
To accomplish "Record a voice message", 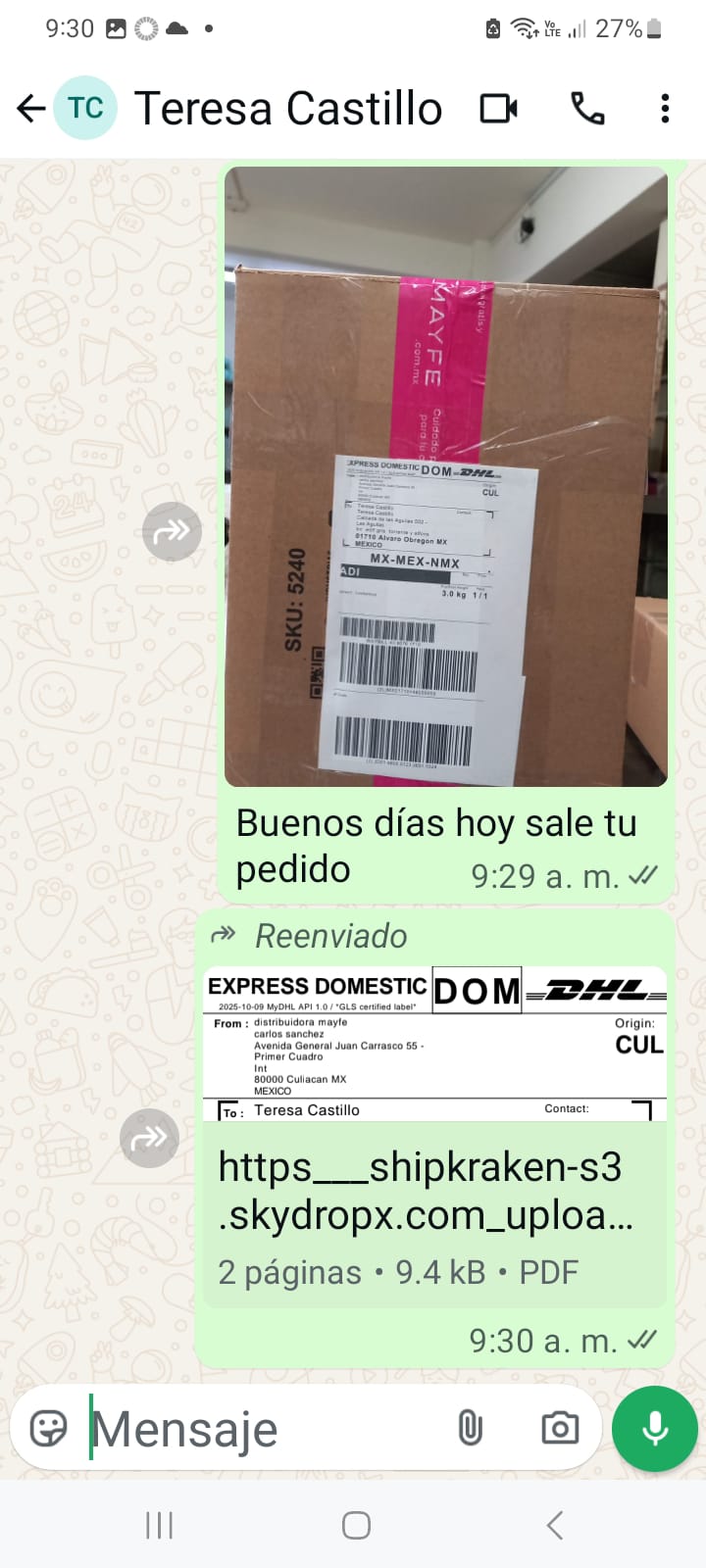I will pyautogui.click(x=654, y=1428).
